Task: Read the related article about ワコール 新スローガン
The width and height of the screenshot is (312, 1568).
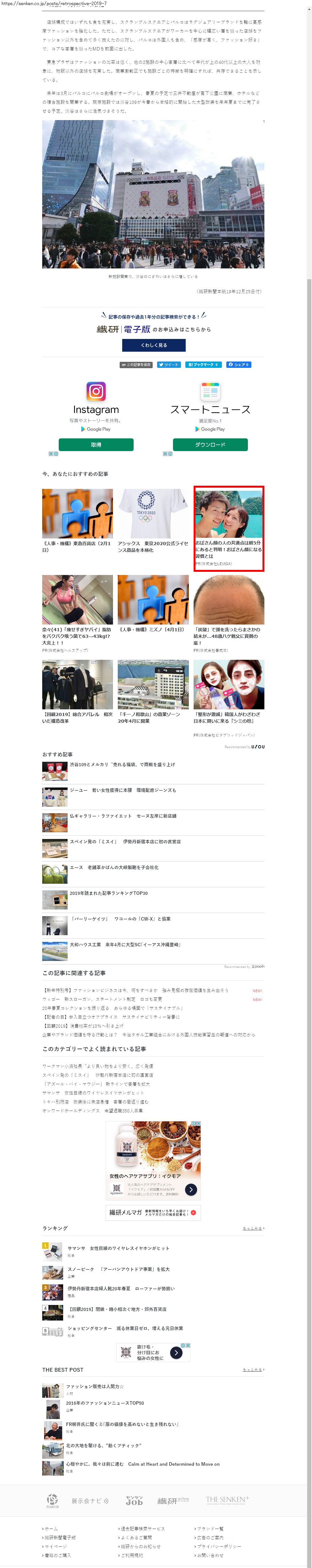Action: click(102, 999)
